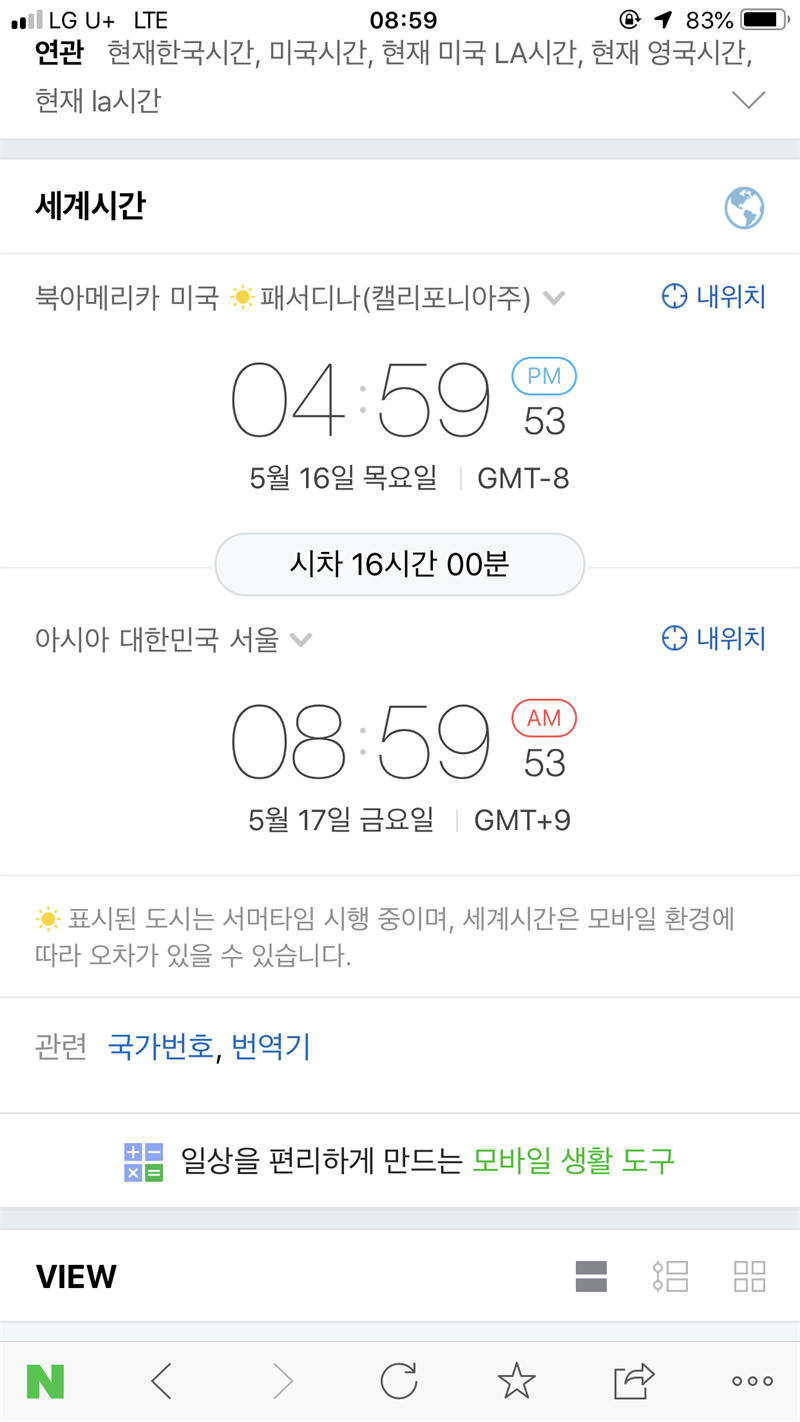This screenshot has height=1422, width=800.
Task: Open the 번역기 related link
Action: pyautogui.click(x=271, y=1047)
